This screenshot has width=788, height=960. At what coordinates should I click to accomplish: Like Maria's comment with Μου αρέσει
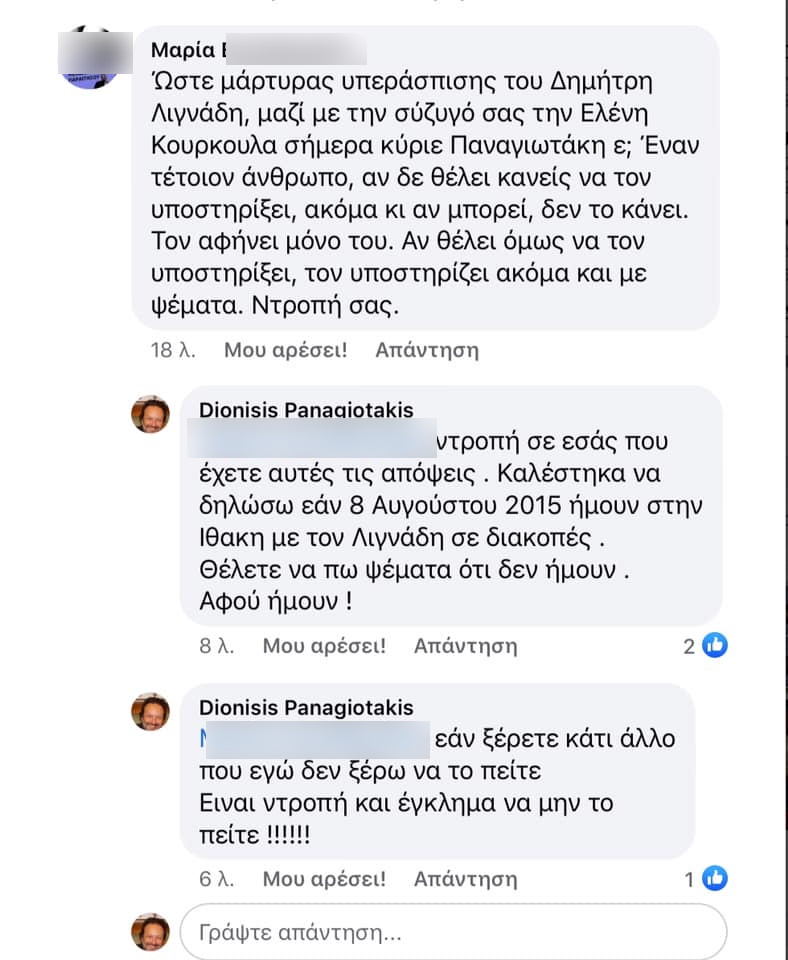(285, 350)
